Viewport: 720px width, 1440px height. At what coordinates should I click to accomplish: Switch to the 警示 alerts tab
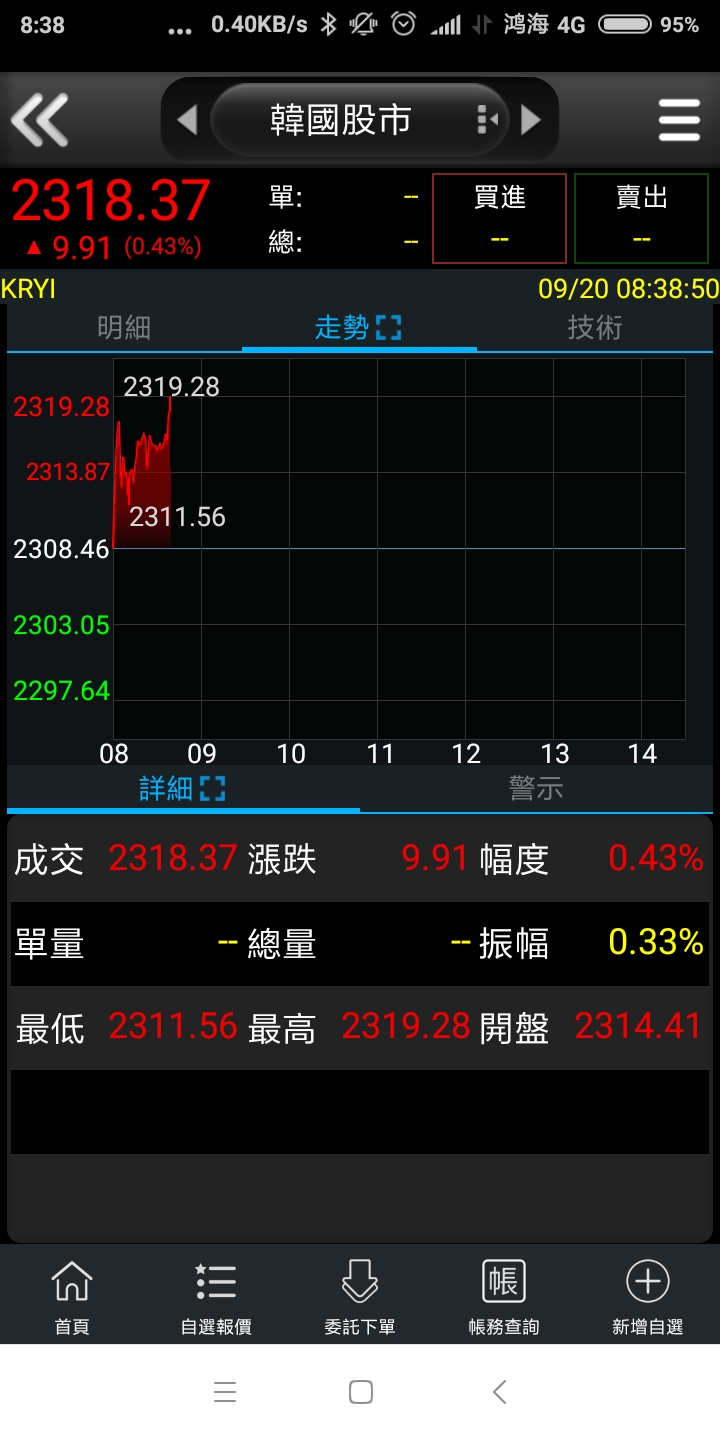(536, 788)
